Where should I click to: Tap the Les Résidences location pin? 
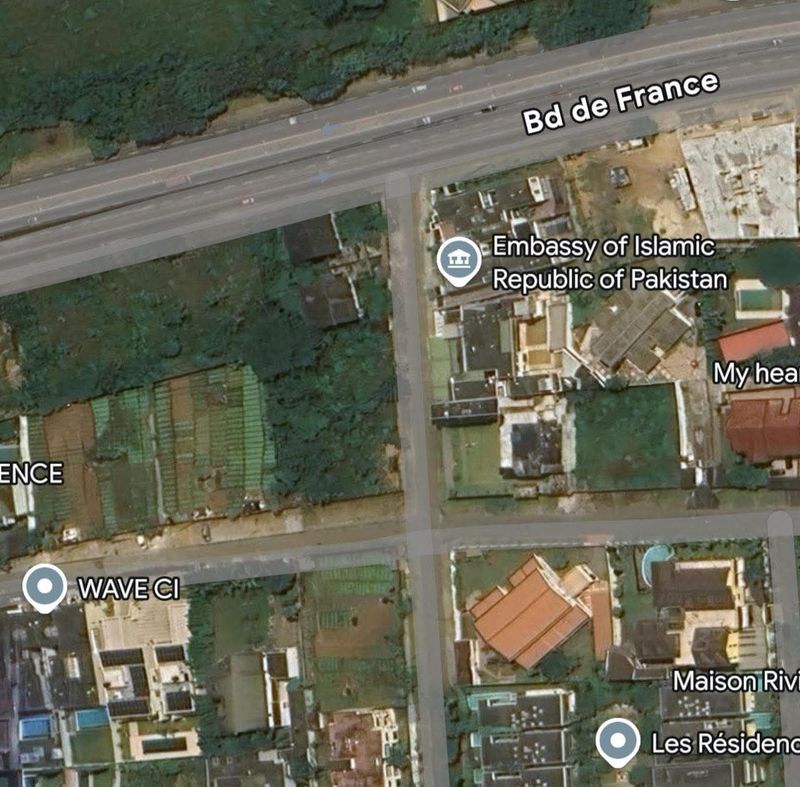click(x=617, y=741)
